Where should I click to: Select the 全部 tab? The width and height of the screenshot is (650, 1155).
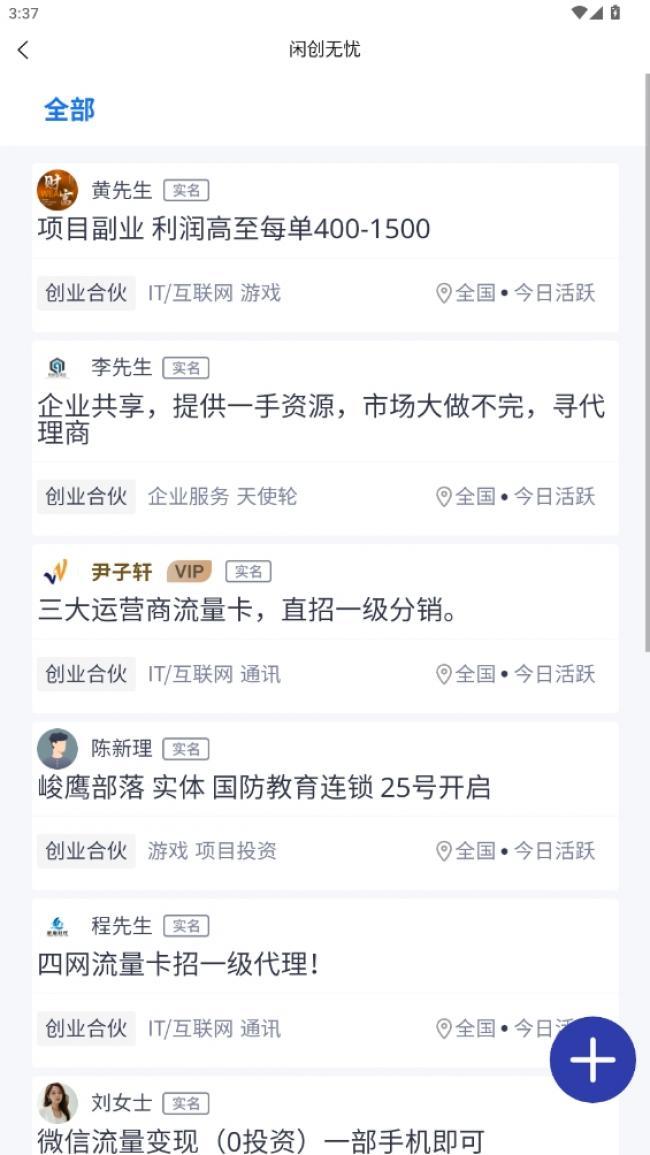(x=69, y=109)
